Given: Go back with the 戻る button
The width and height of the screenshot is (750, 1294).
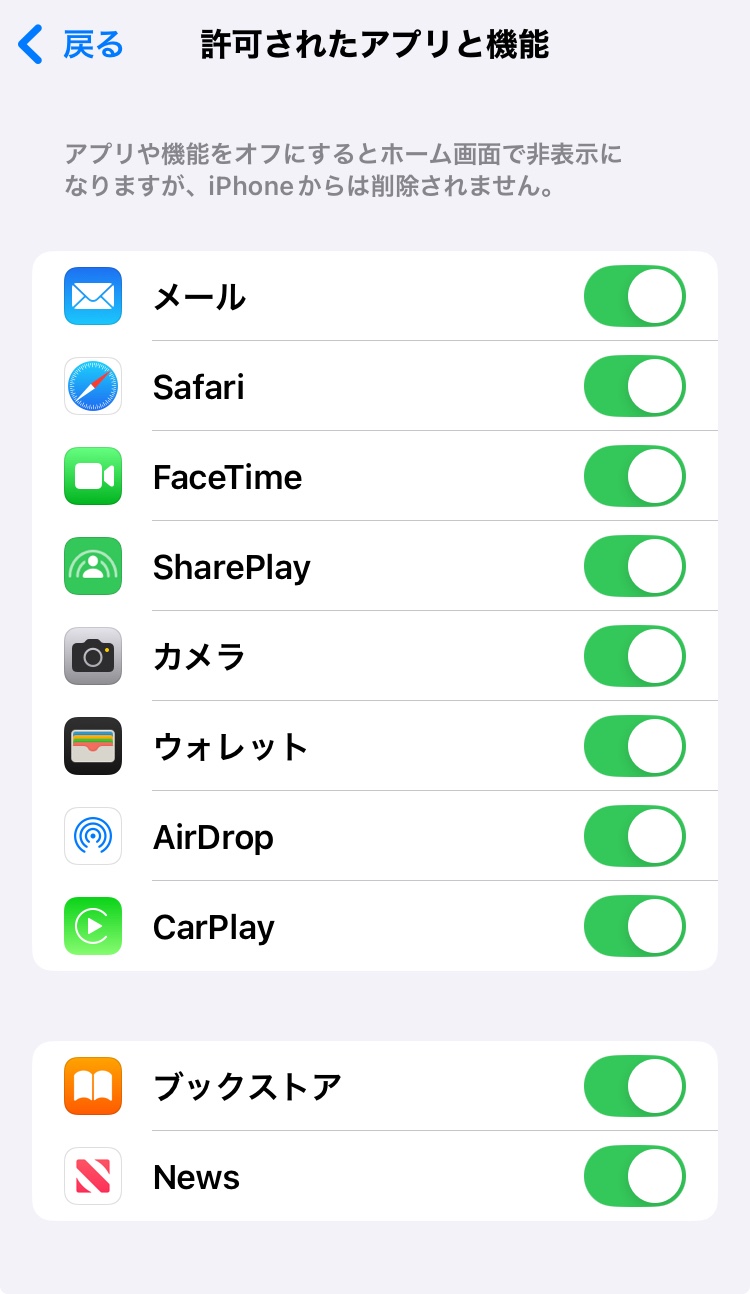Looking at the screenshot, I should point(72,45).
